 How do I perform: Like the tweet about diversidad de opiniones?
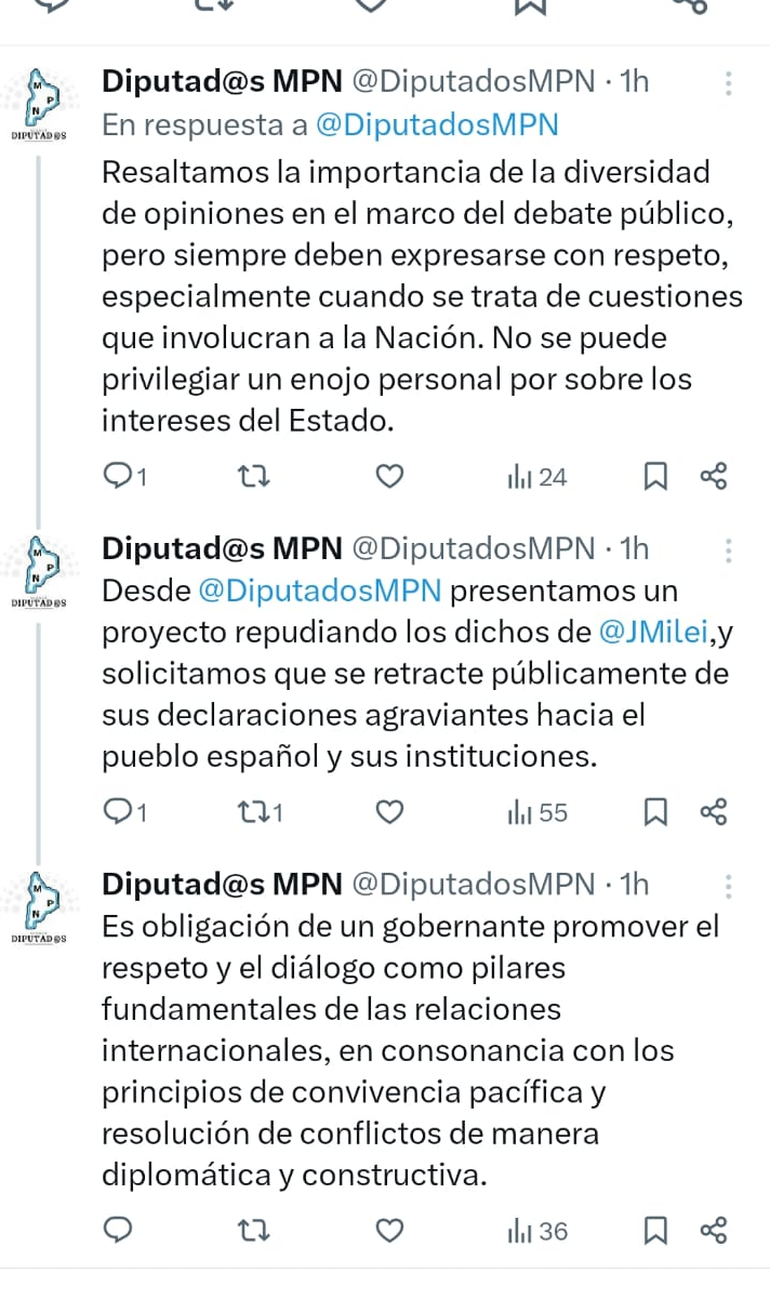(x=388, y=478)
